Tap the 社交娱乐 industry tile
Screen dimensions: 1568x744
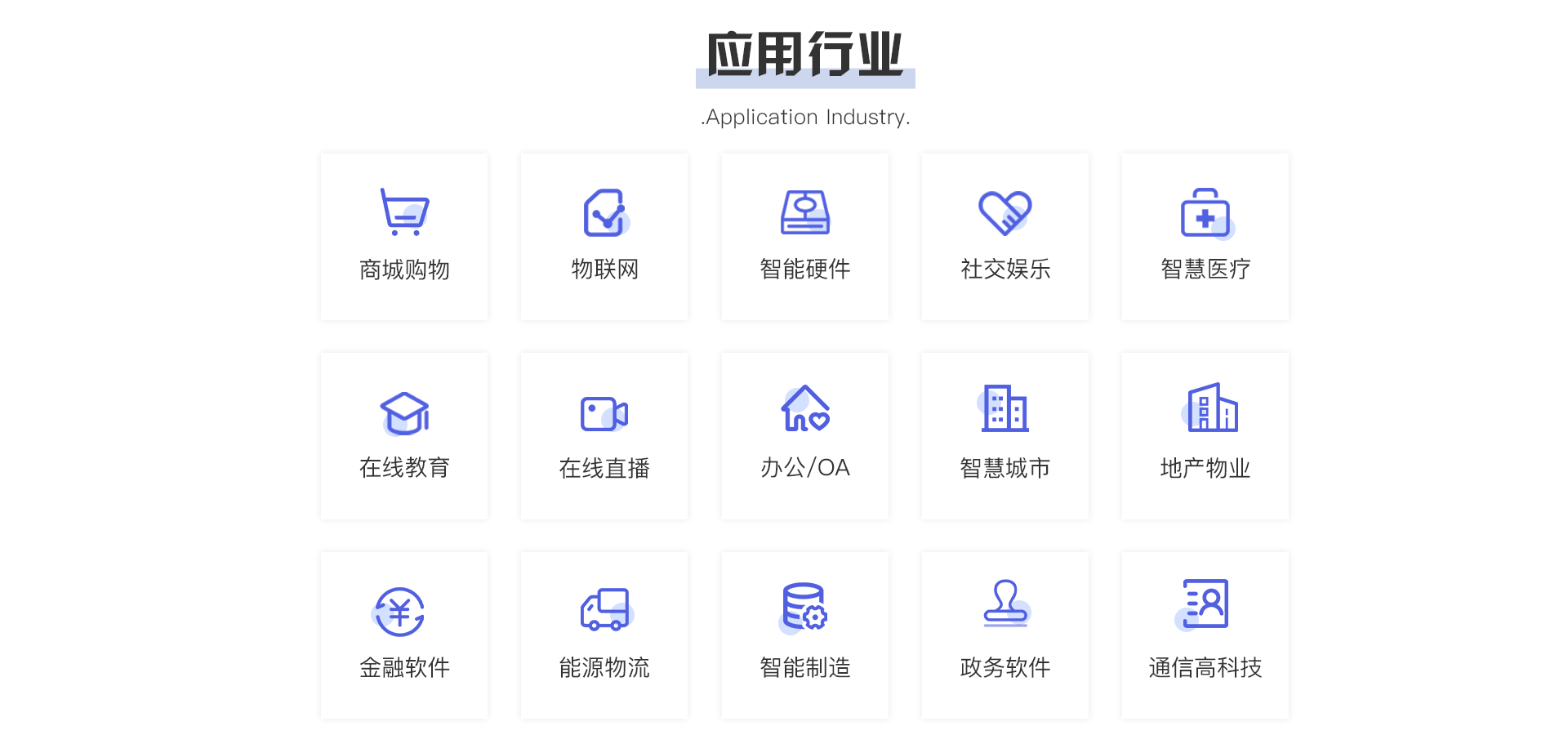(1004, 237)
